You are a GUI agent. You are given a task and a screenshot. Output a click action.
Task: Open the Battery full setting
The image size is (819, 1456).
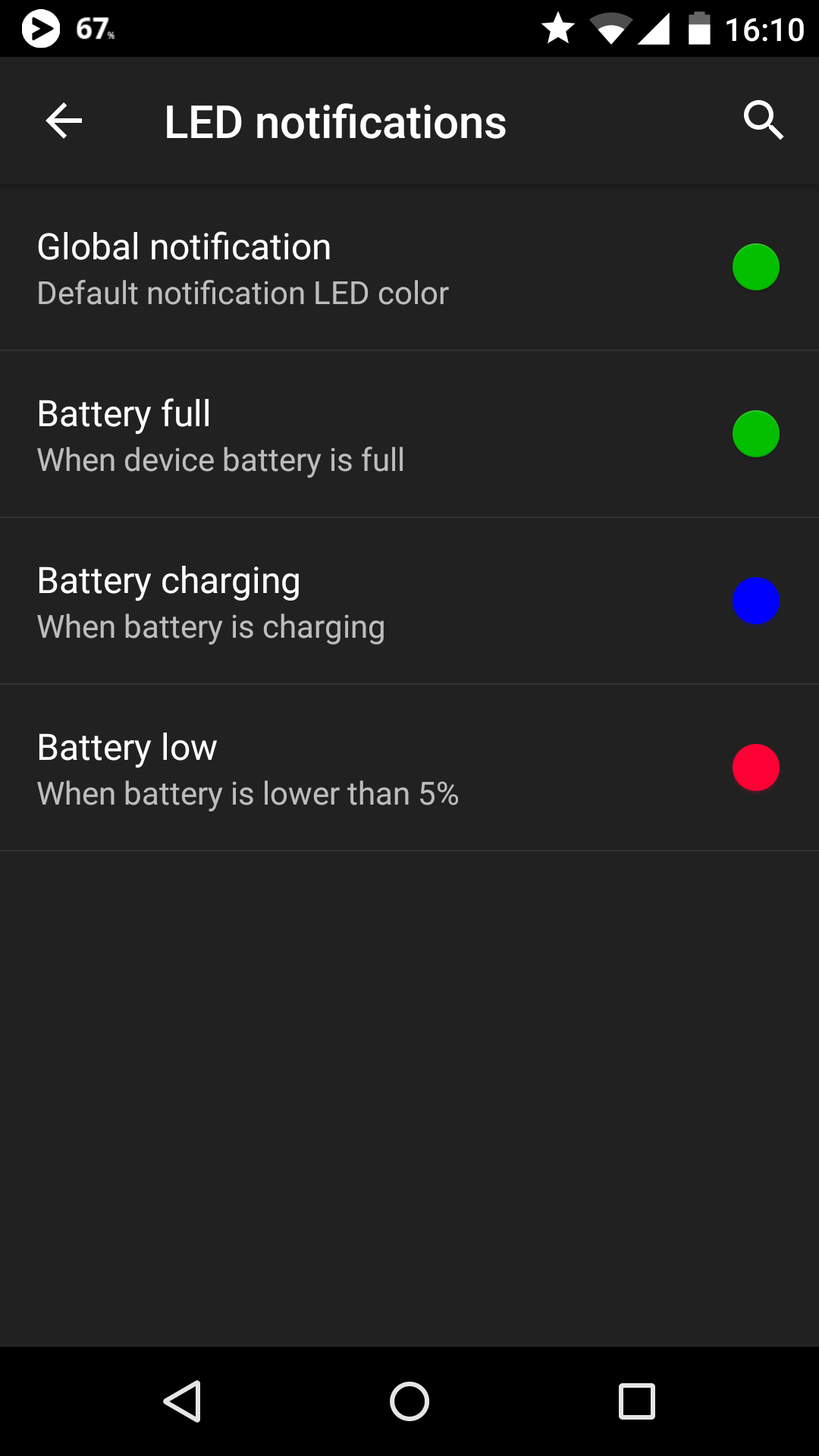pyautogui.click(x=409, y=435)
